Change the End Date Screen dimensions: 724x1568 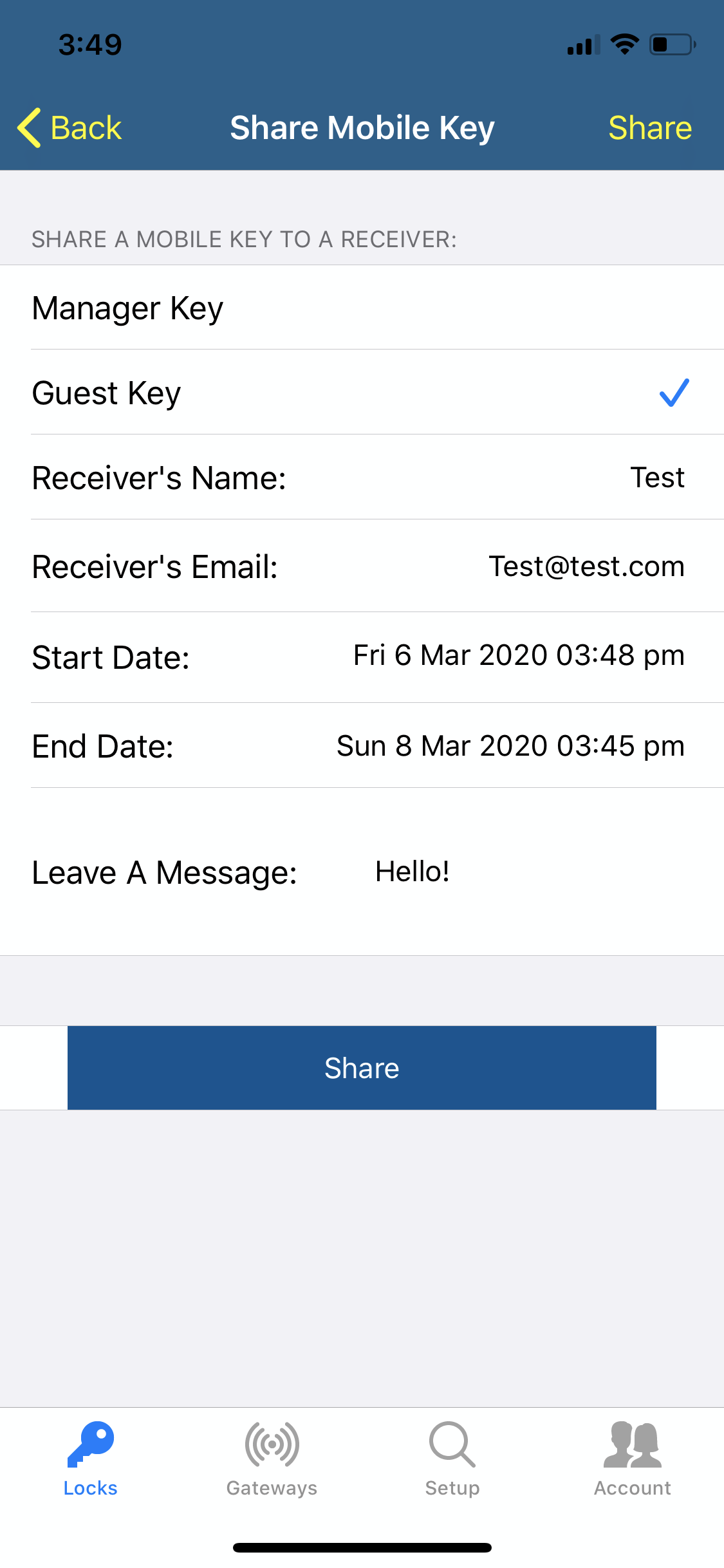[510, 746]
